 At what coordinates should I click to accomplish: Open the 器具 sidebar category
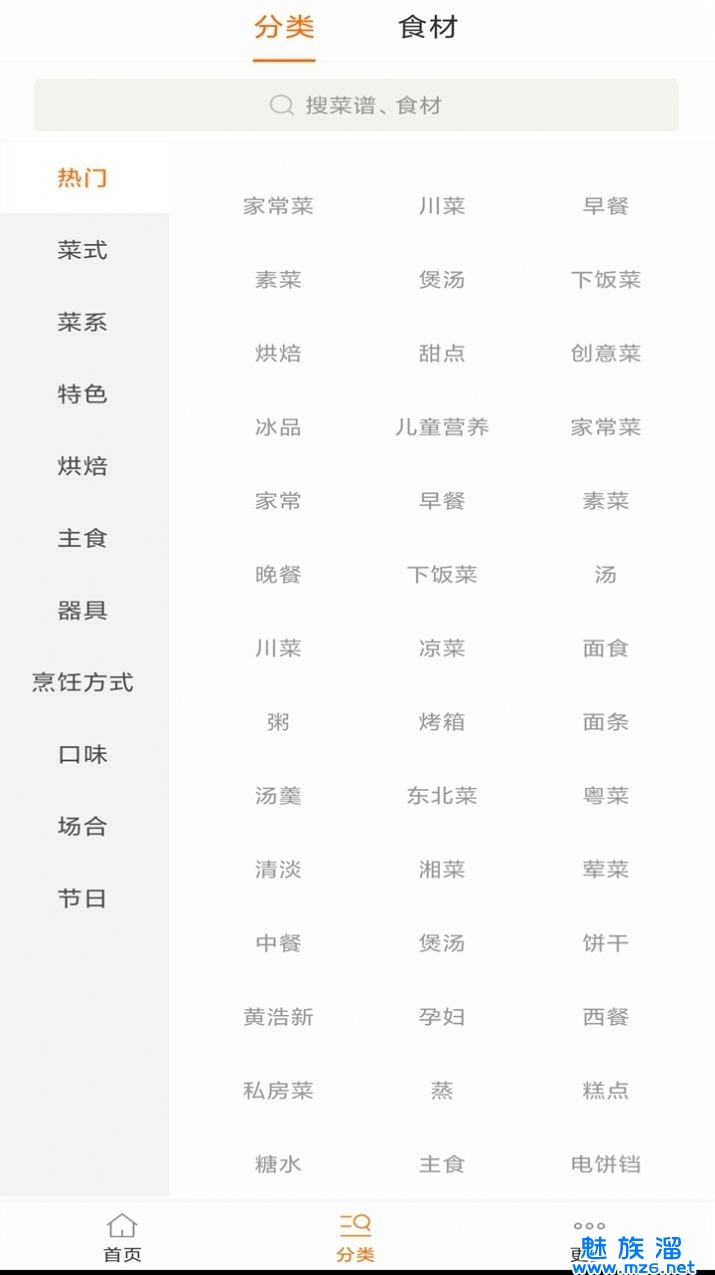coord(82,610)
